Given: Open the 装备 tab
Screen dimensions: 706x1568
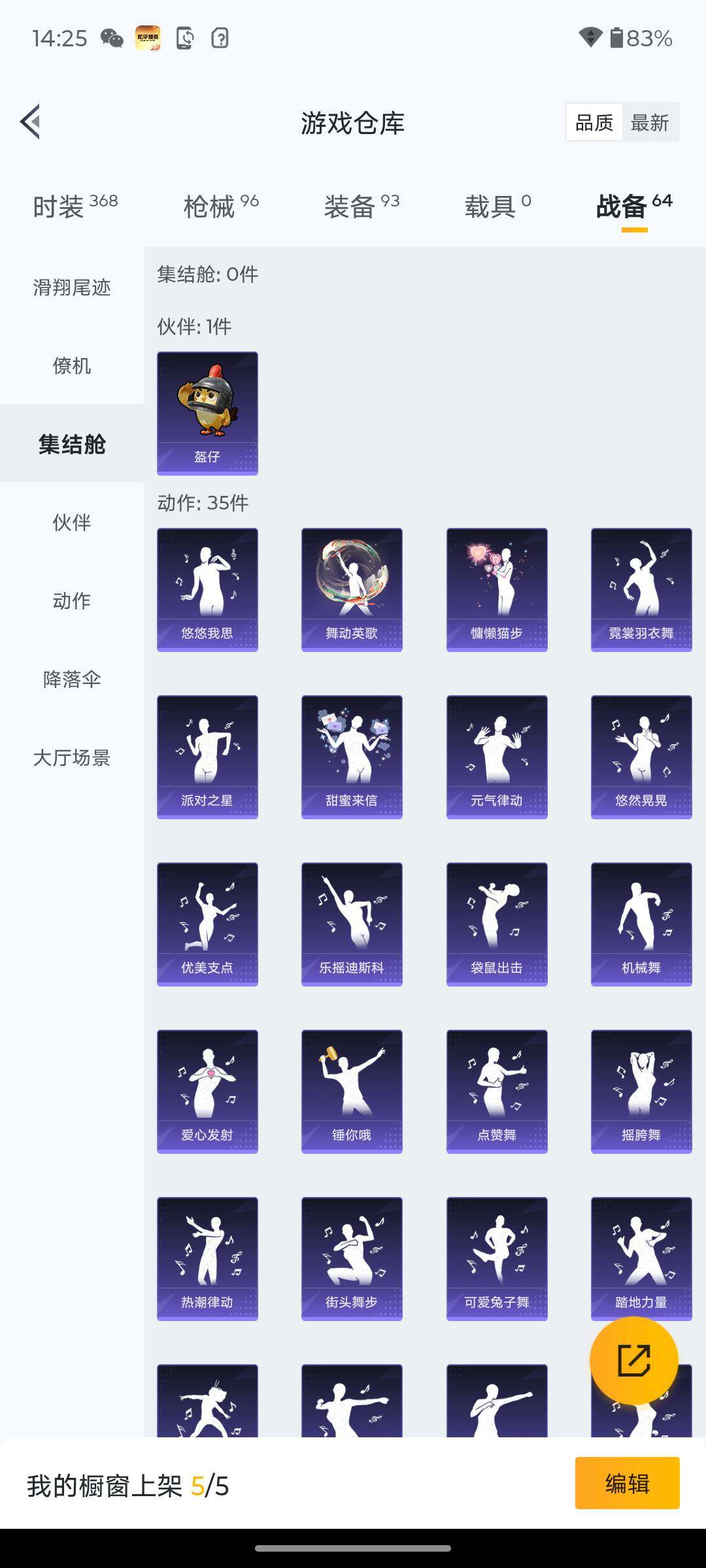Looking at the screenshot, I should (x=361, y=206).
